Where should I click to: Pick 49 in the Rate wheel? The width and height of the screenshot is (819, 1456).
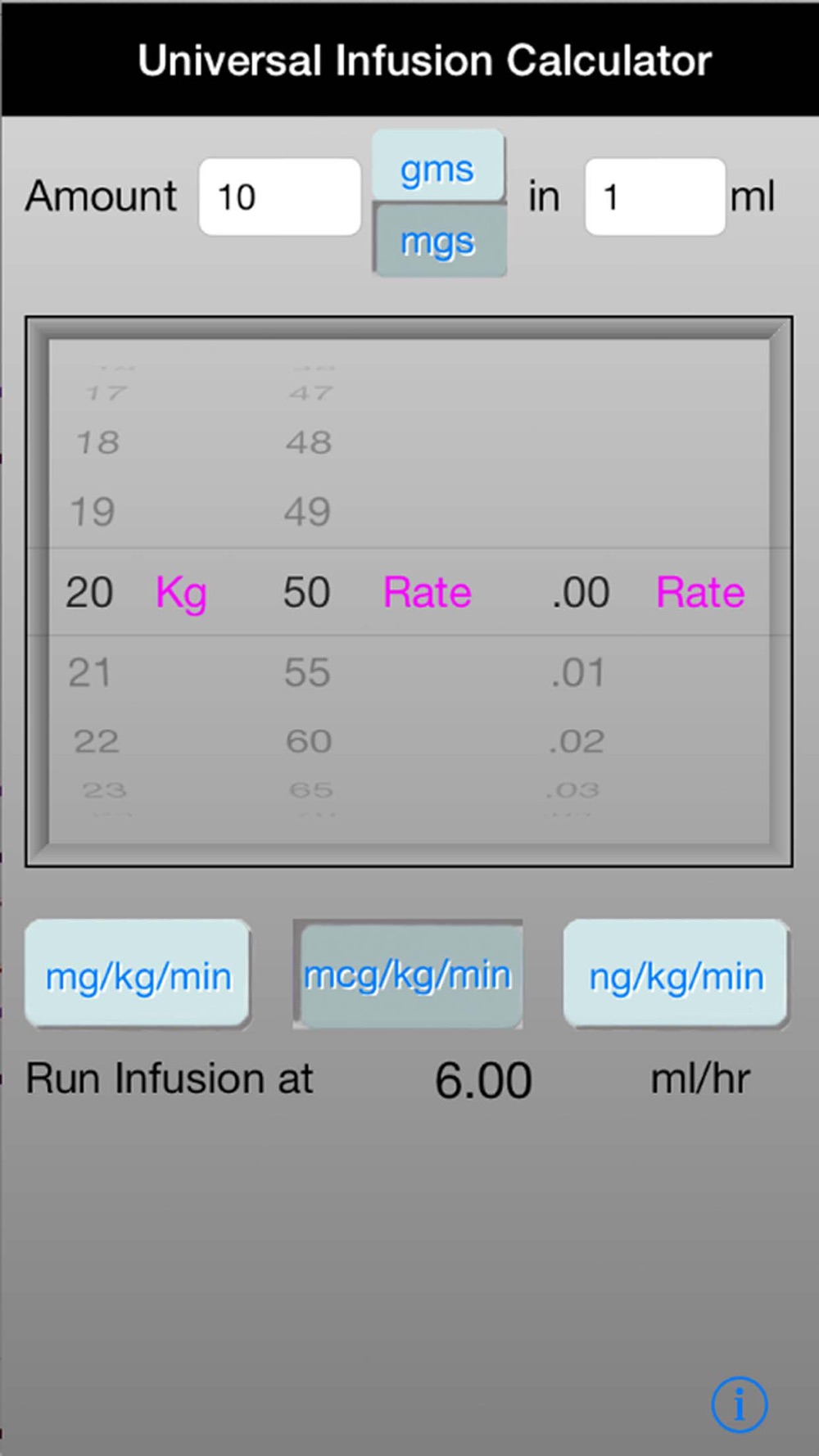(x=307, y=513)
